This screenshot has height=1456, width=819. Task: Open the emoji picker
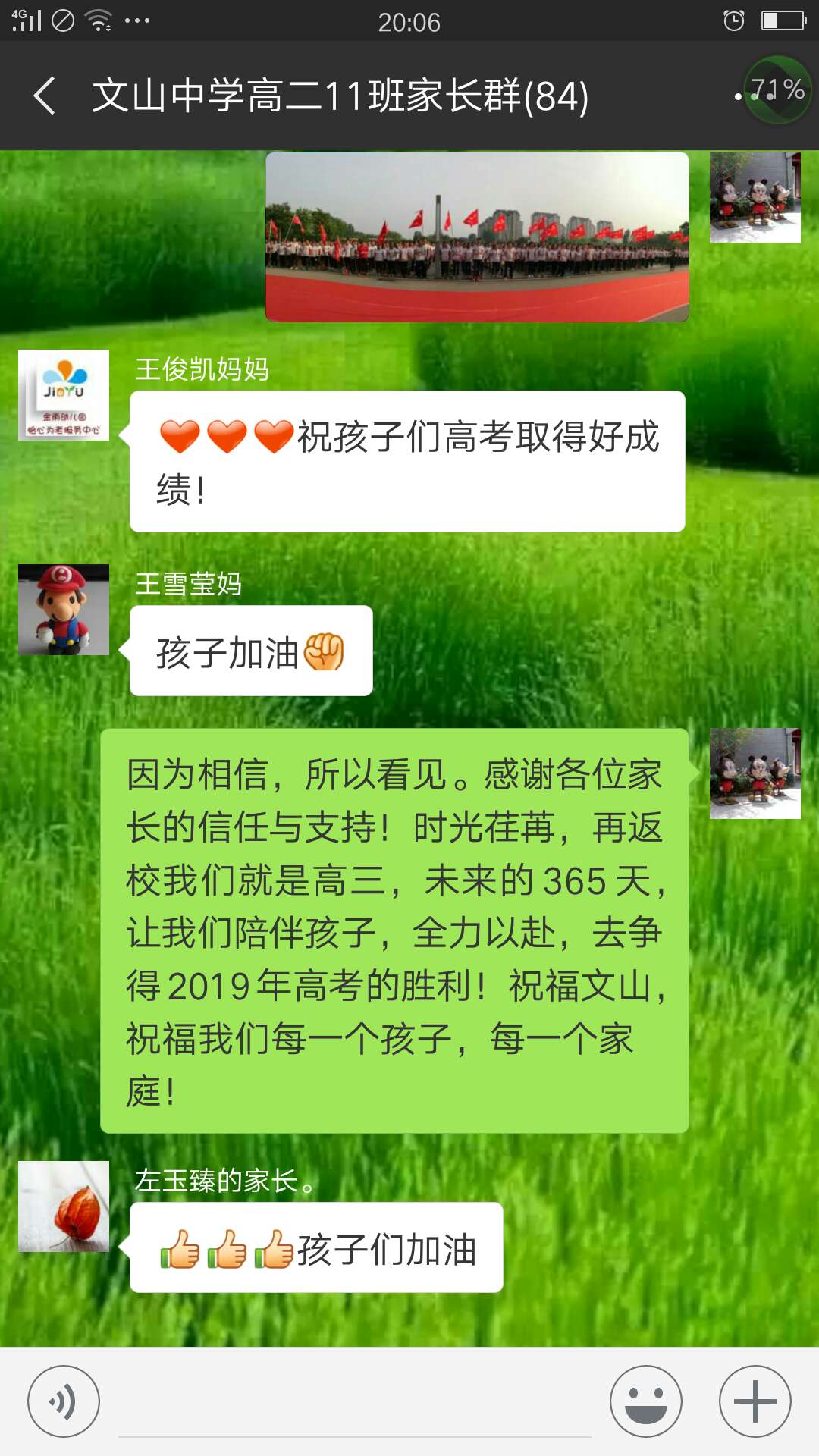point(646,1401)
